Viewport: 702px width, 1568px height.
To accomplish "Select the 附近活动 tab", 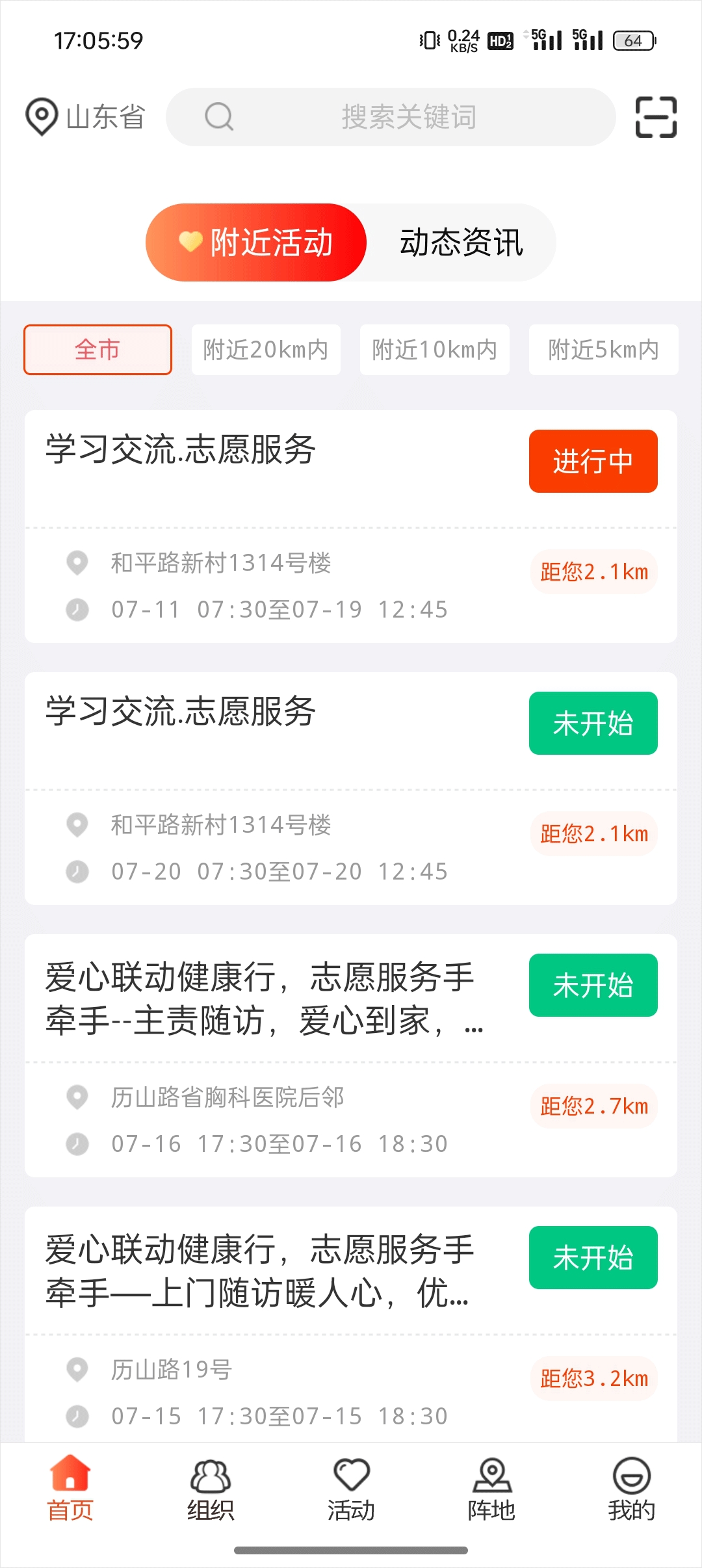I will click(x=256, y=242).
